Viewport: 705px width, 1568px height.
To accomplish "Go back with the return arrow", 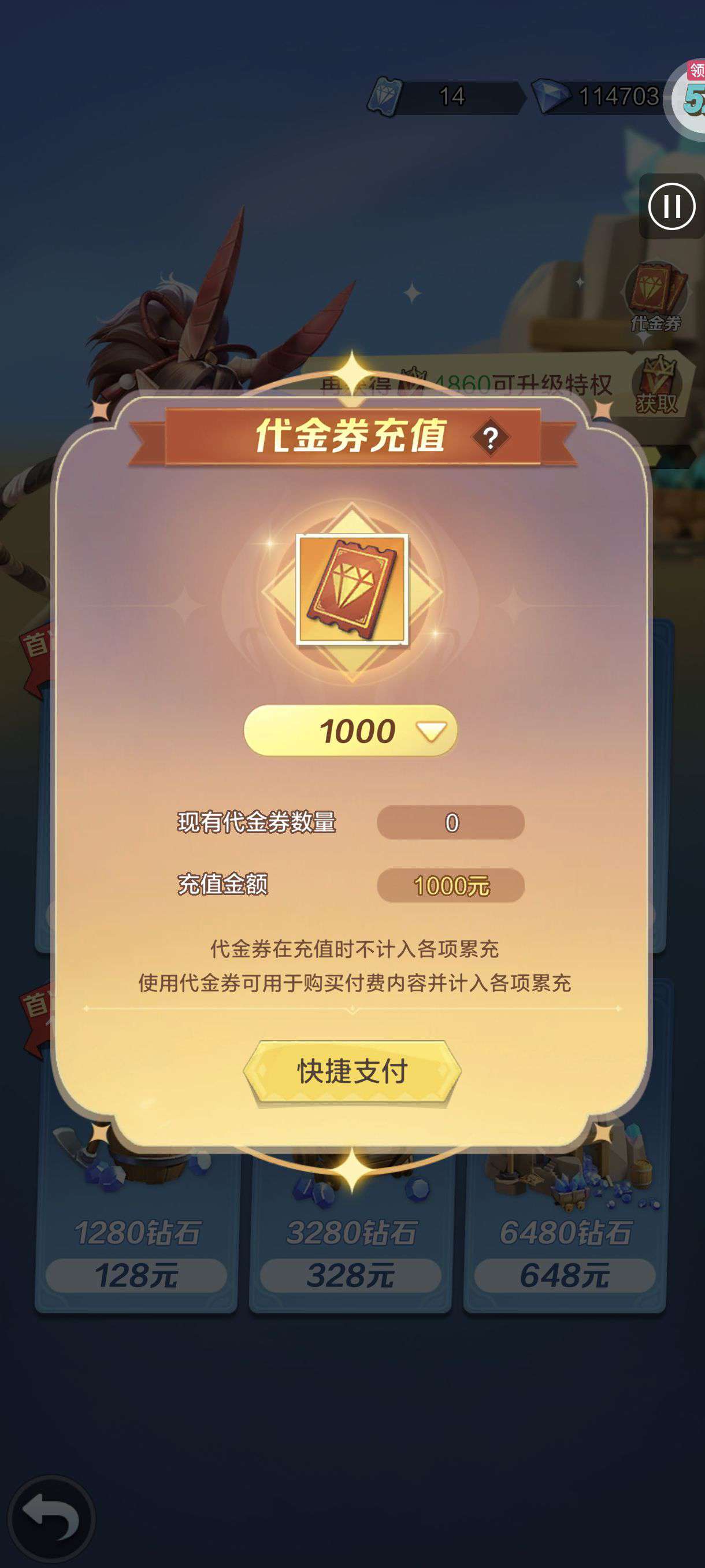I will (x=51, y=1518).
